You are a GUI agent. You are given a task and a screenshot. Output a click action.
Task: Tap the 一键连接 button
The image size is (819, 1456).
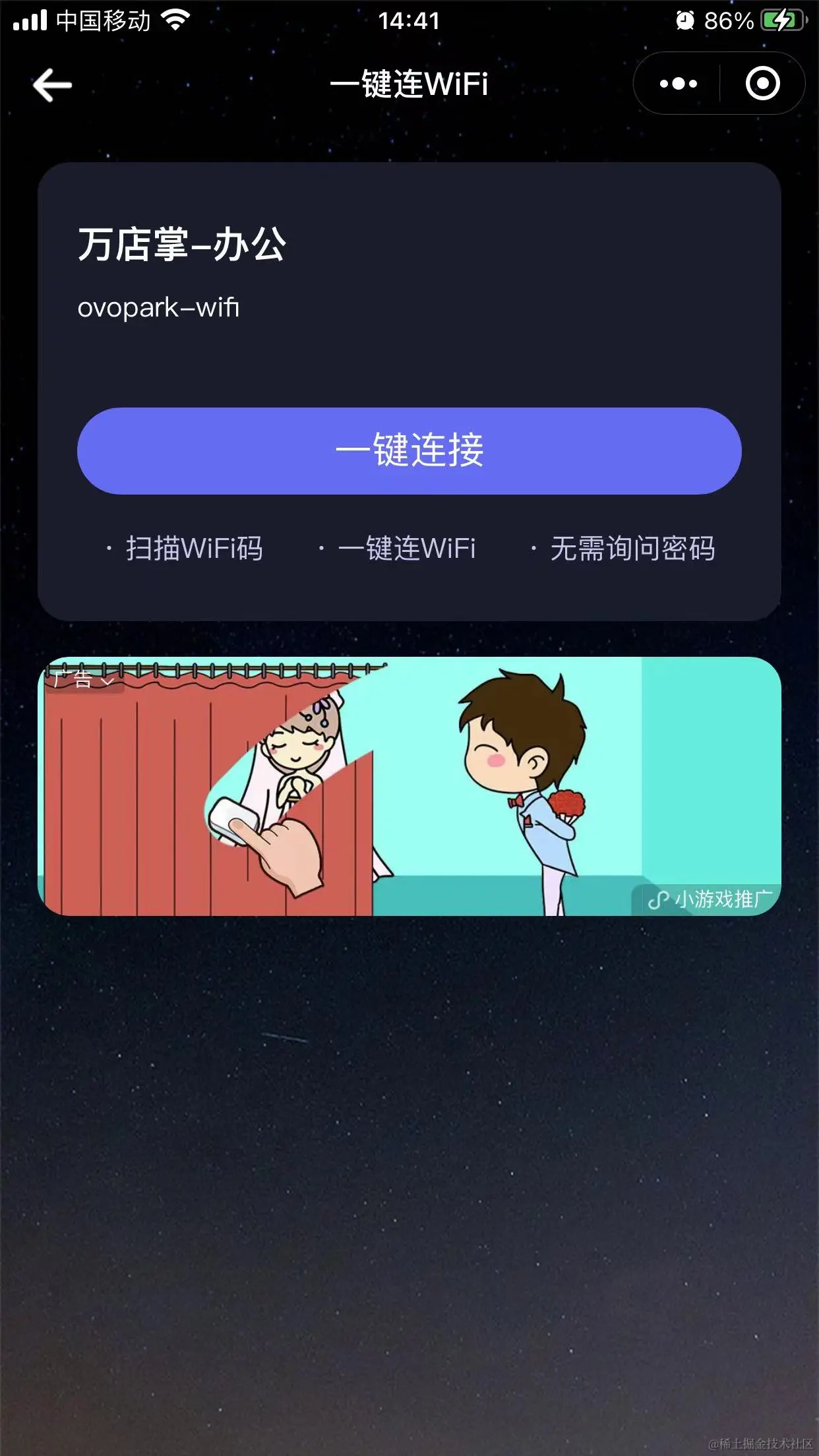409,451
